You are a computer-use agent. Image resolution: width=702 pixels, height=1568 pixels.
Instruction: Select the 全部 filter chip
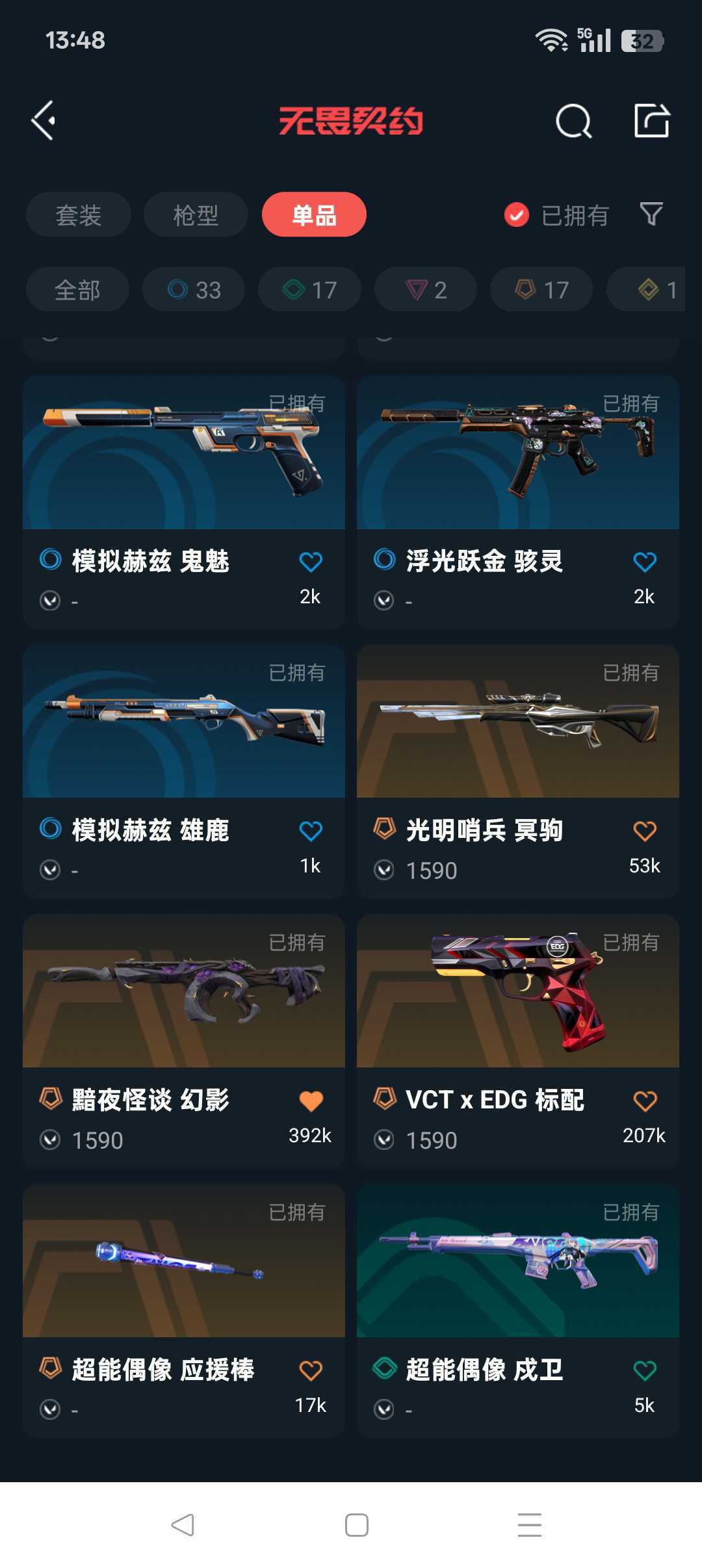point(77,289)
